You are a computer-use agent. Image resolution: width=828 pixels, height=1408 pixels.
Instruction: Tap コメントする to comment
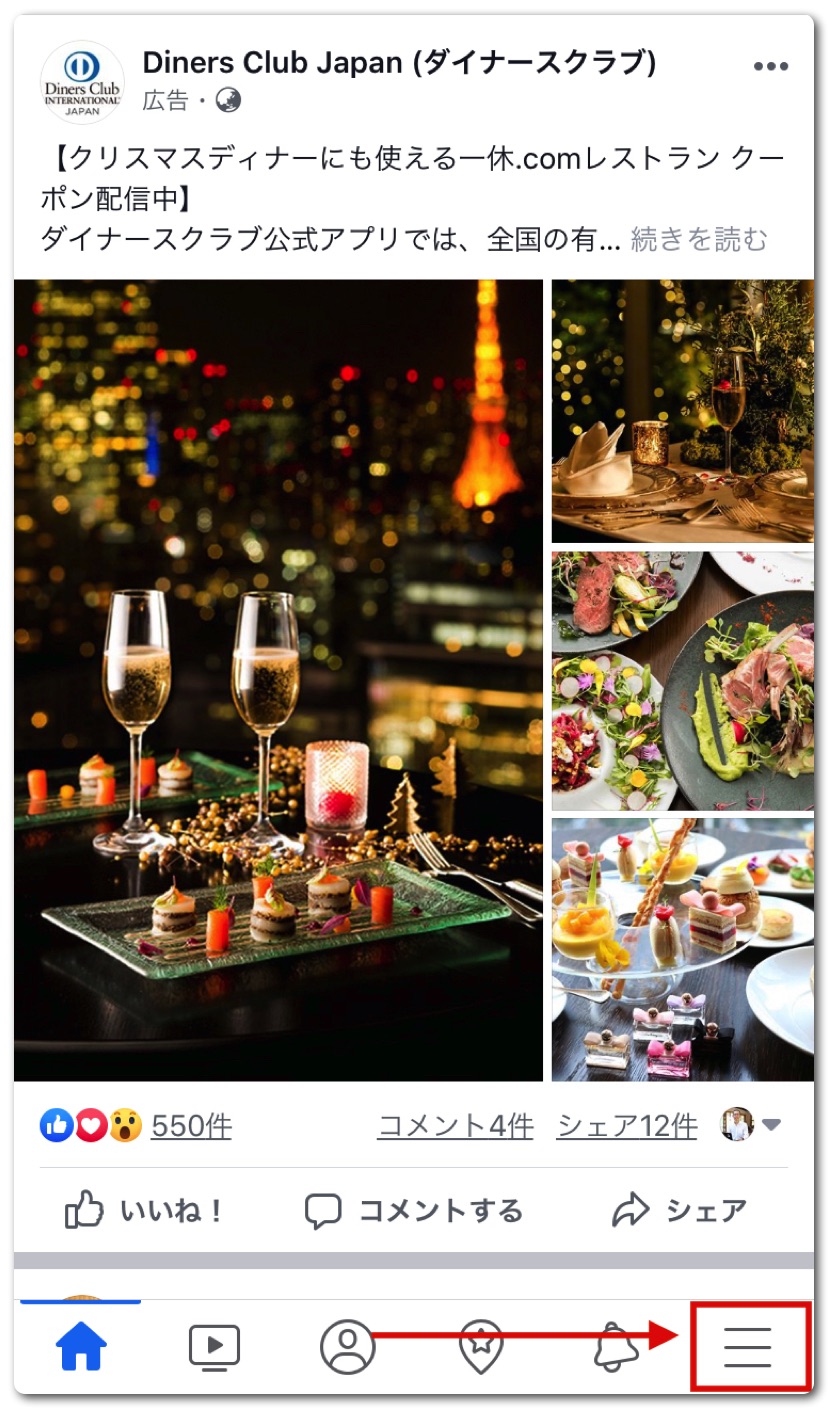click(x=414, y=1211)
